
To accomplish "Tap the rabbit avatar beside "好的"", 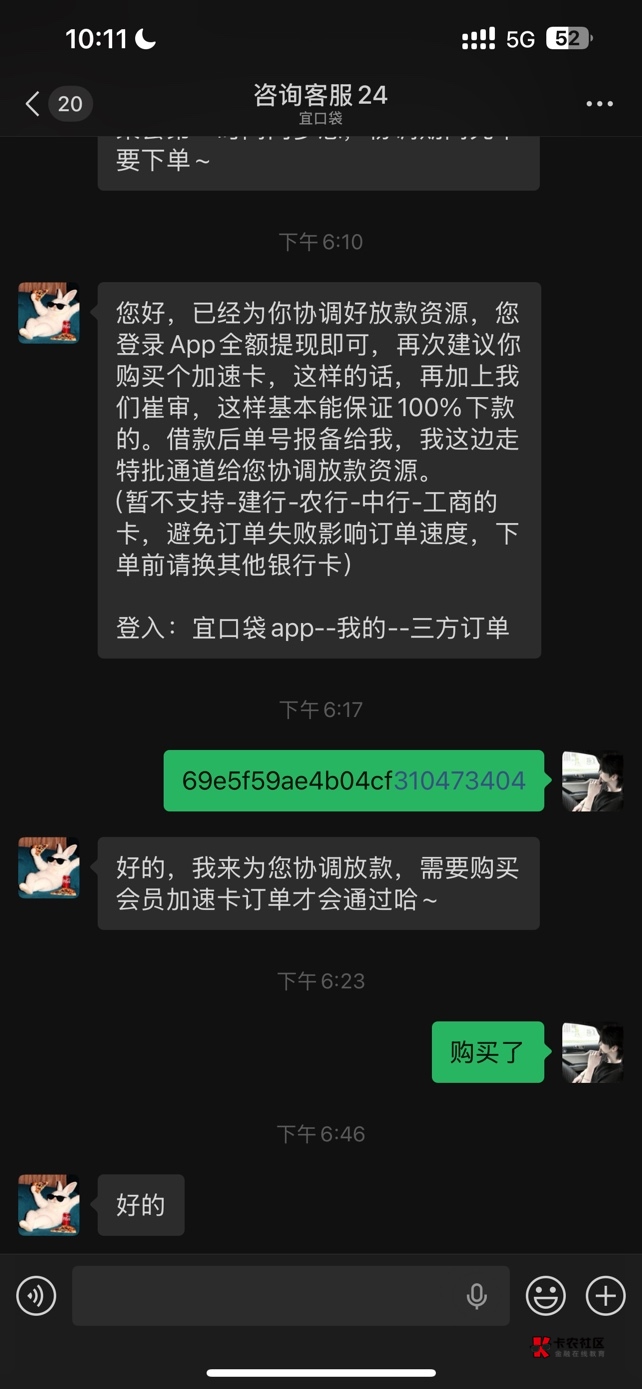I will 49,1204.
